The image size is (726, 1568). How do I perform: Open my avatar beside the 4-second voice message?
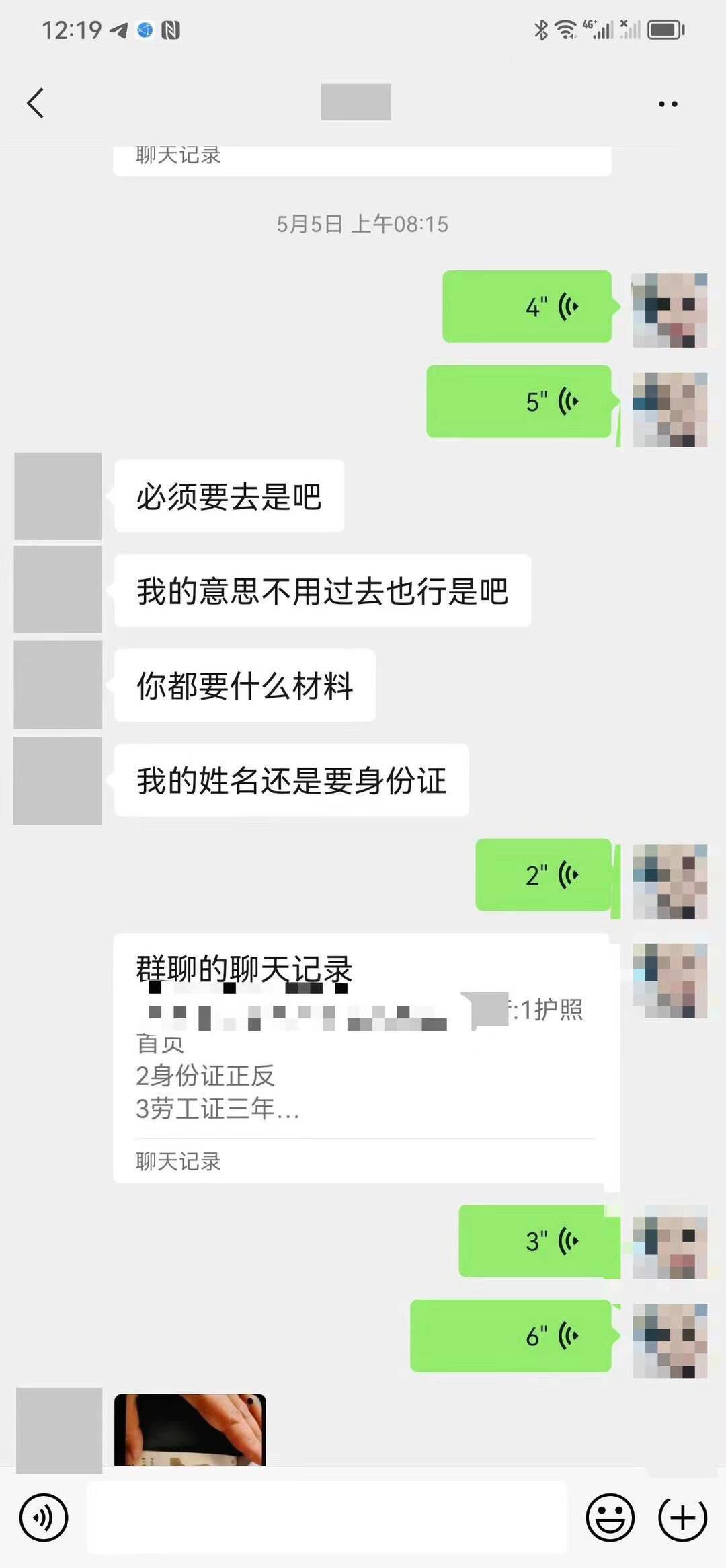(x=670, y=309)
